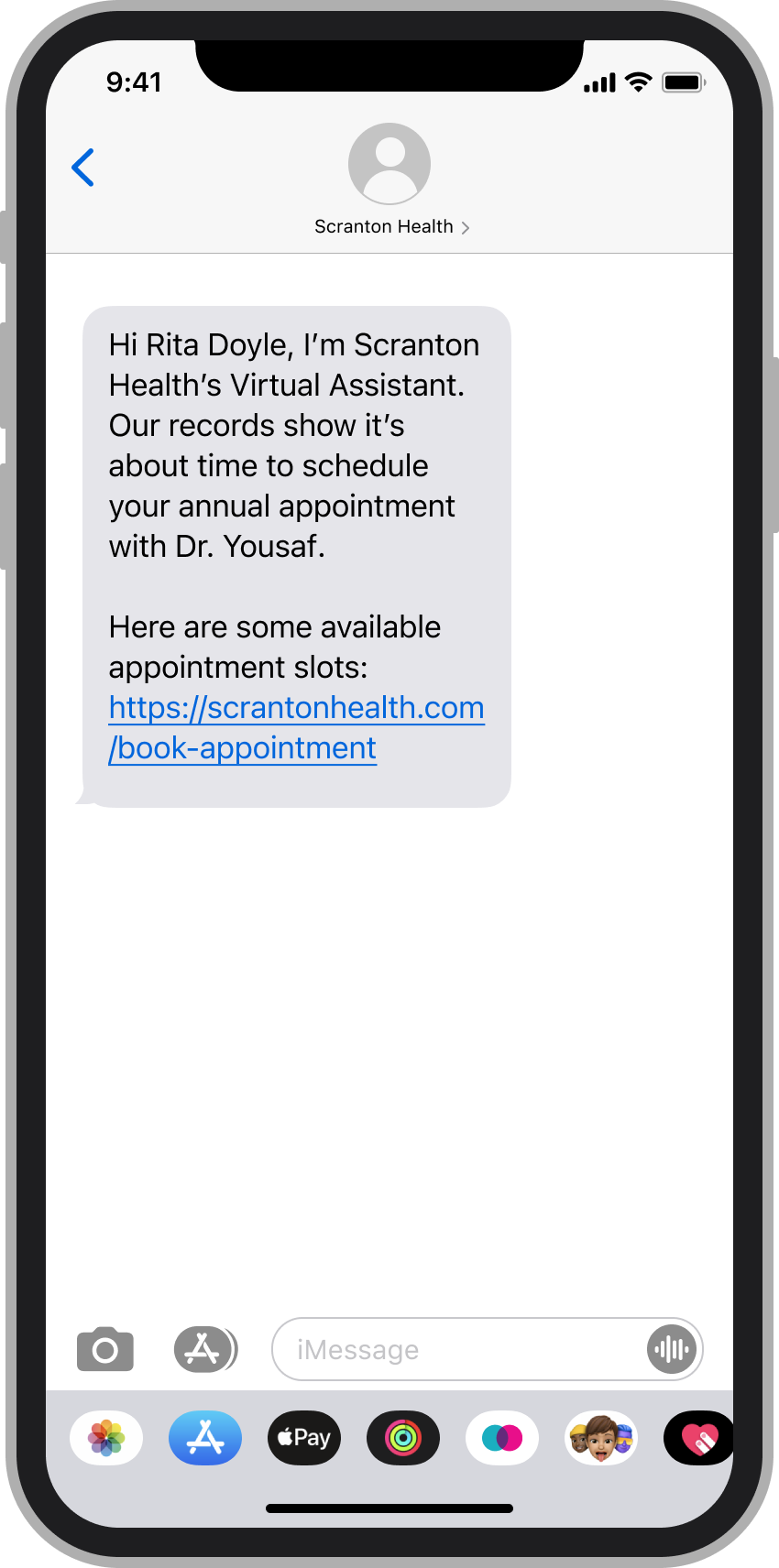Open the overlapping blue and pink circles app
This screenshot has width=779, height=1568.
pos(502,1438)
